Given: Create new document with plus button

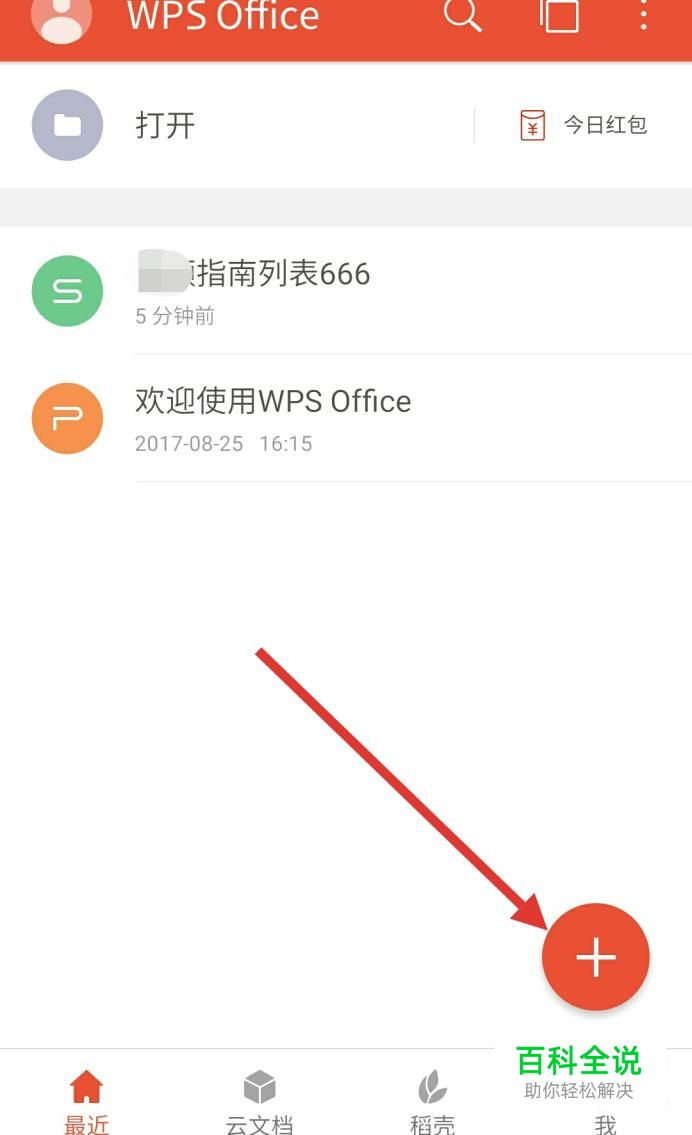Looking at the screenshot, I should tap(595, 957).
